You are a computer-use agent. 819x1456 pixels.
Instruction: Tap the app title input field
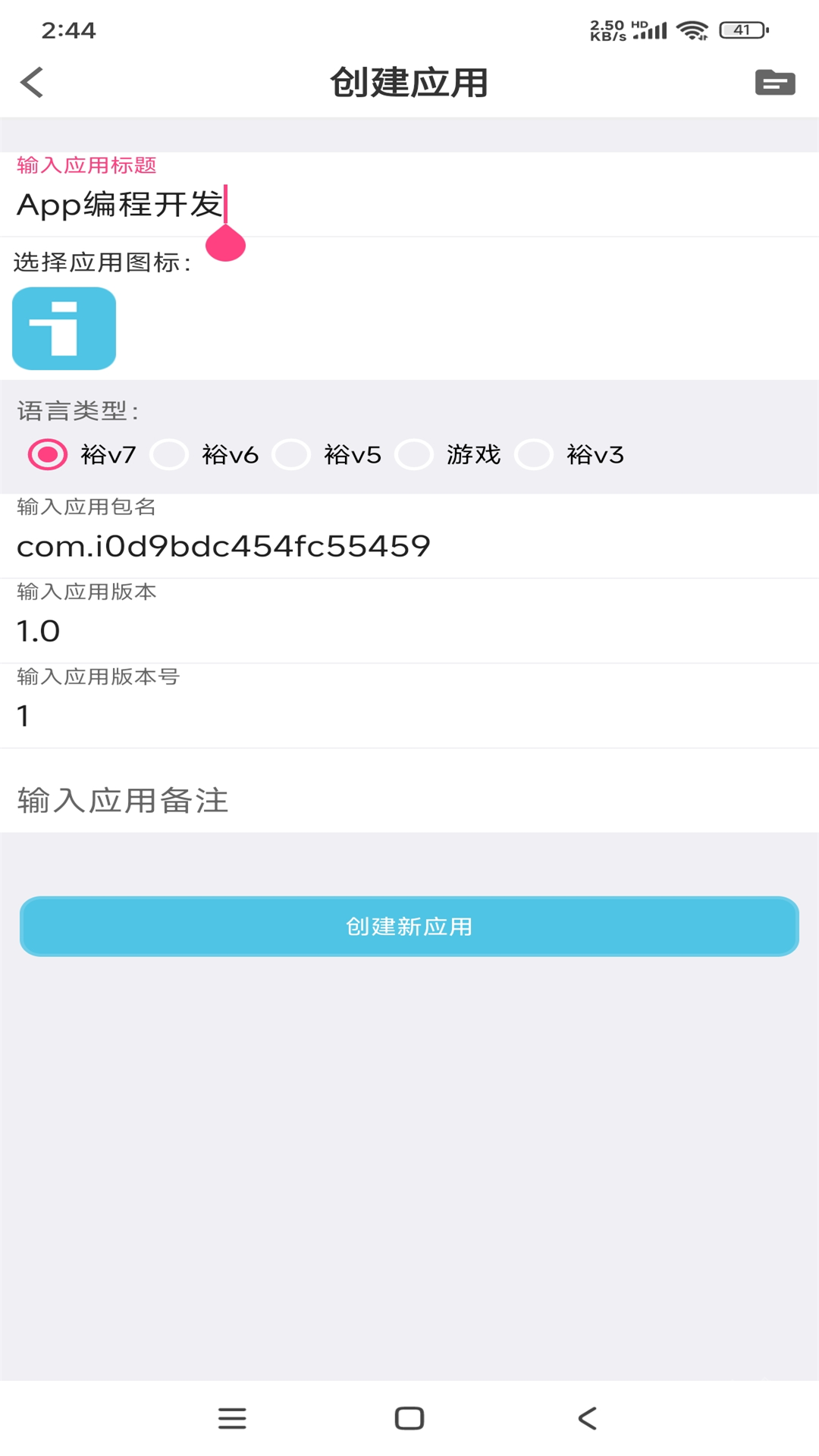tap(409, 195)
